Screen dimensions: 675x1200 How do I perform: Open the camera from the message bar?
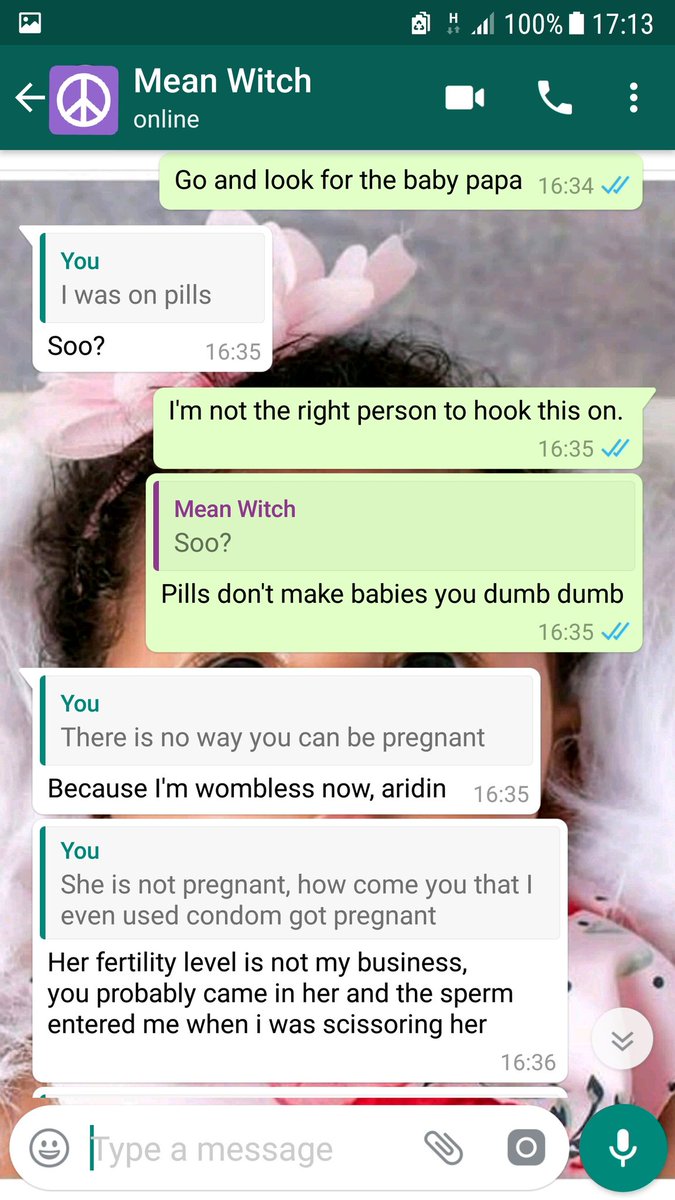pos(527,1149)
